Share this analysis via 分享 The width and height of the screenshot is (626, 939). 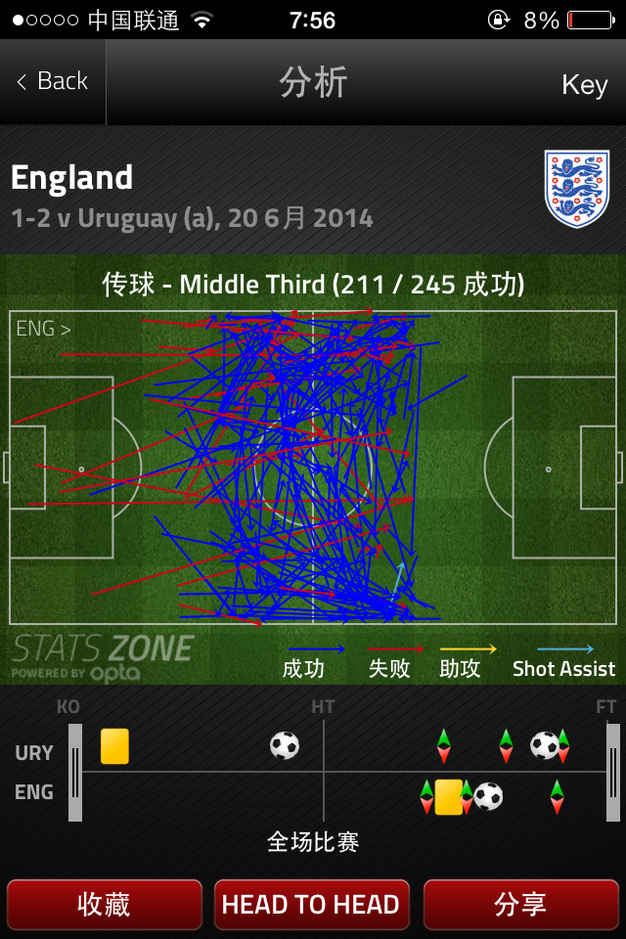pyautogui.click(x=520, y=905)
